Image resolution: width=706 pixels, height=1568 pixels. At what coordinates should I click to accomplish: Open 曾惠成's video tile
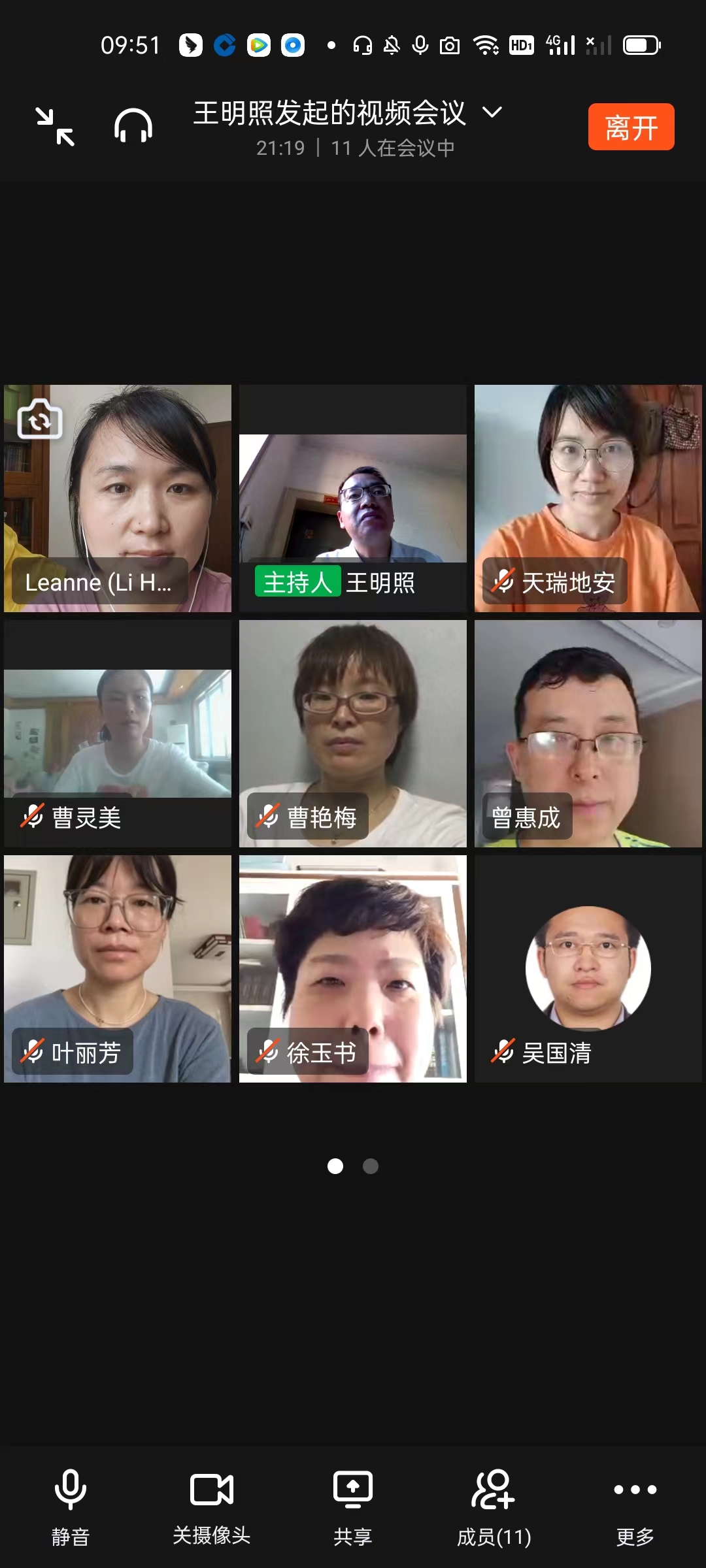(588, 734)
